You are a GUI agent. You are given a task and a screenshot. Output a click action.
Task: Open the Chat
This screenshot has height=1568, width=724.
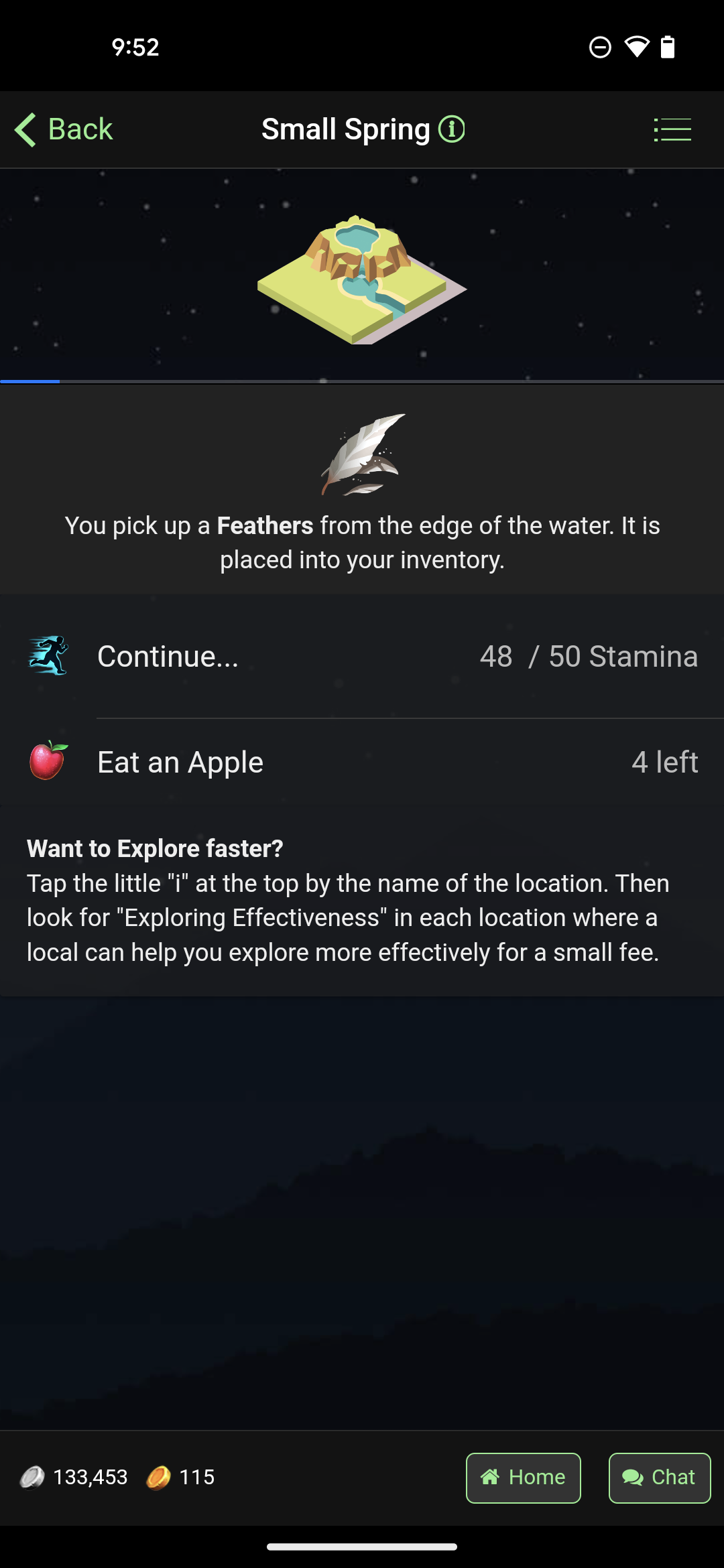click(659, 1478)
